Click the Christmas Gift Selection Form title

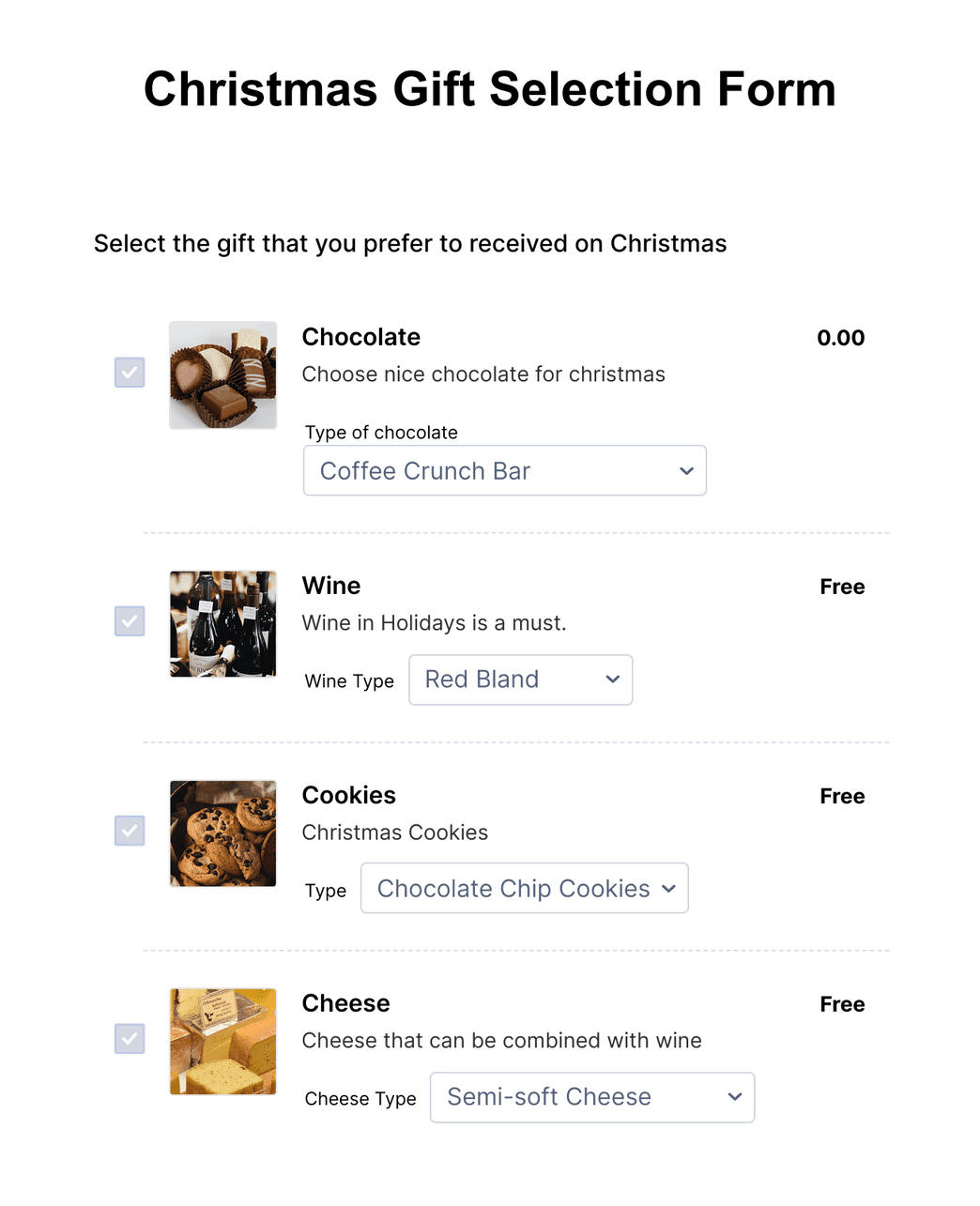click(489, 89)
